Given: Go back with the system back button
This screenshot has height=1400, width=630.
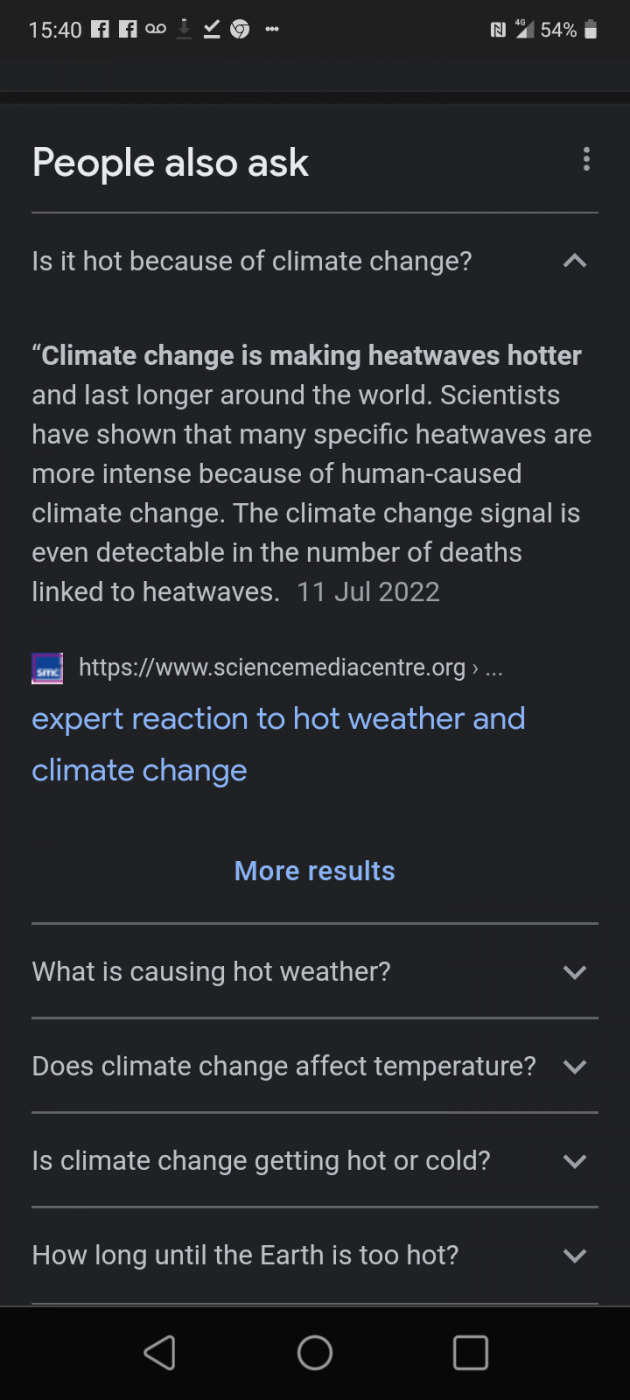Looking at the screenshot, I should coord(160,1352).
